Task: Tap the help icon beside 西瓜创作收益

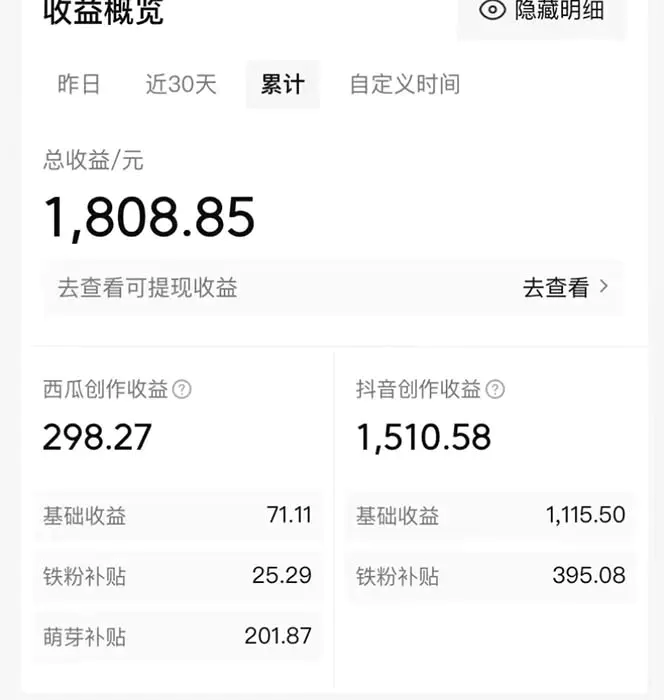Action: [182, 389]
